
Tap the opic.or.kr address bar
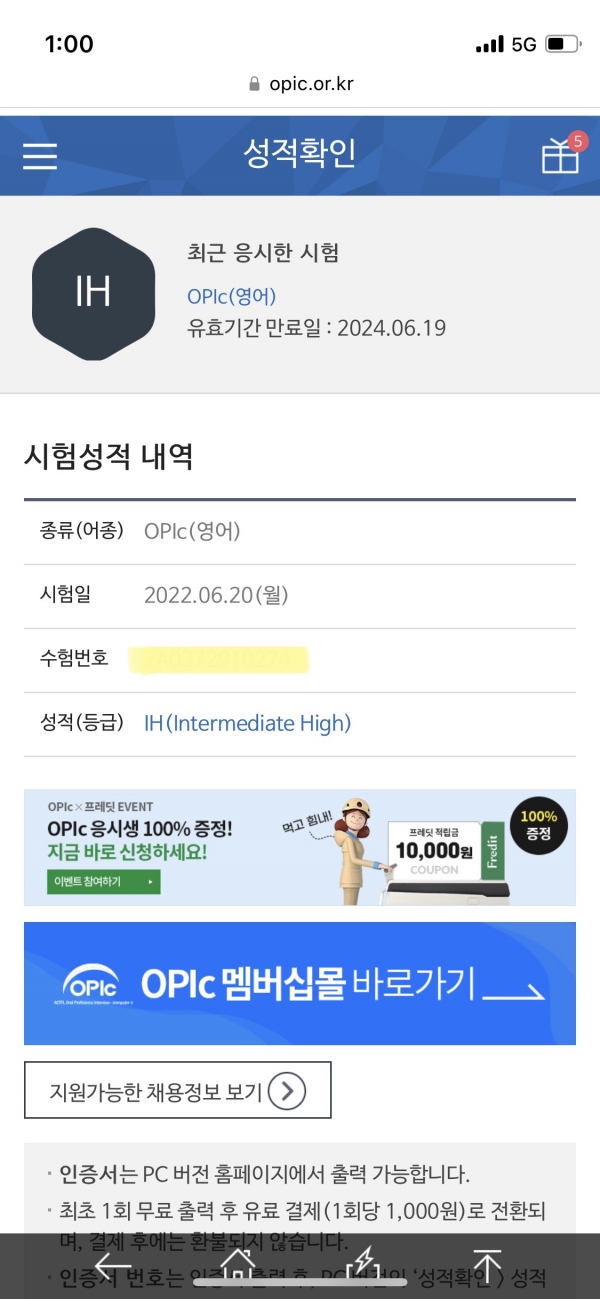(x=300, y=84)
